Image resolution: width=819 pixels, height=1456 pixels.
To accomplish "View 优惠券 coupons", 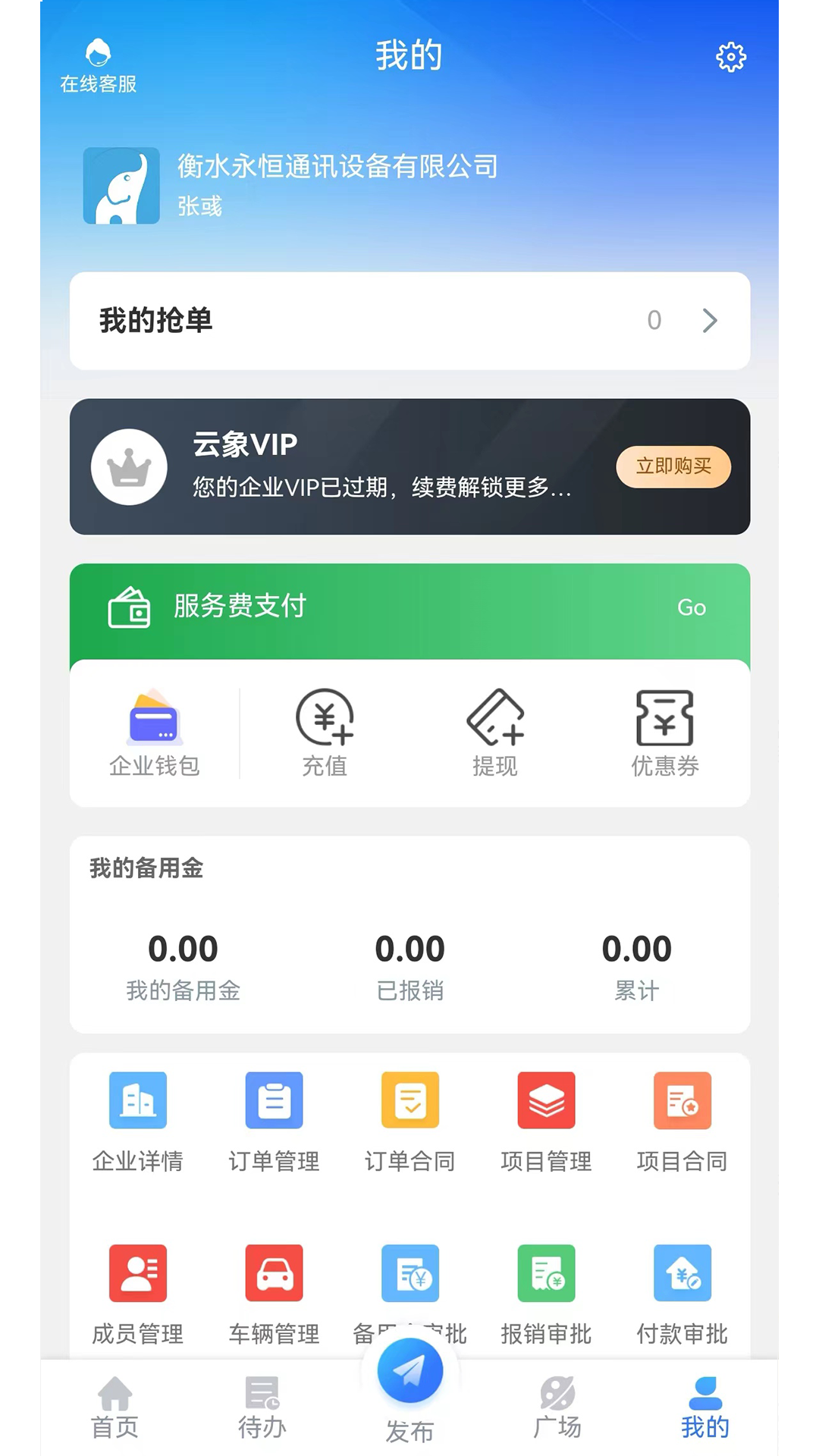I will click(x=665, y=733).
